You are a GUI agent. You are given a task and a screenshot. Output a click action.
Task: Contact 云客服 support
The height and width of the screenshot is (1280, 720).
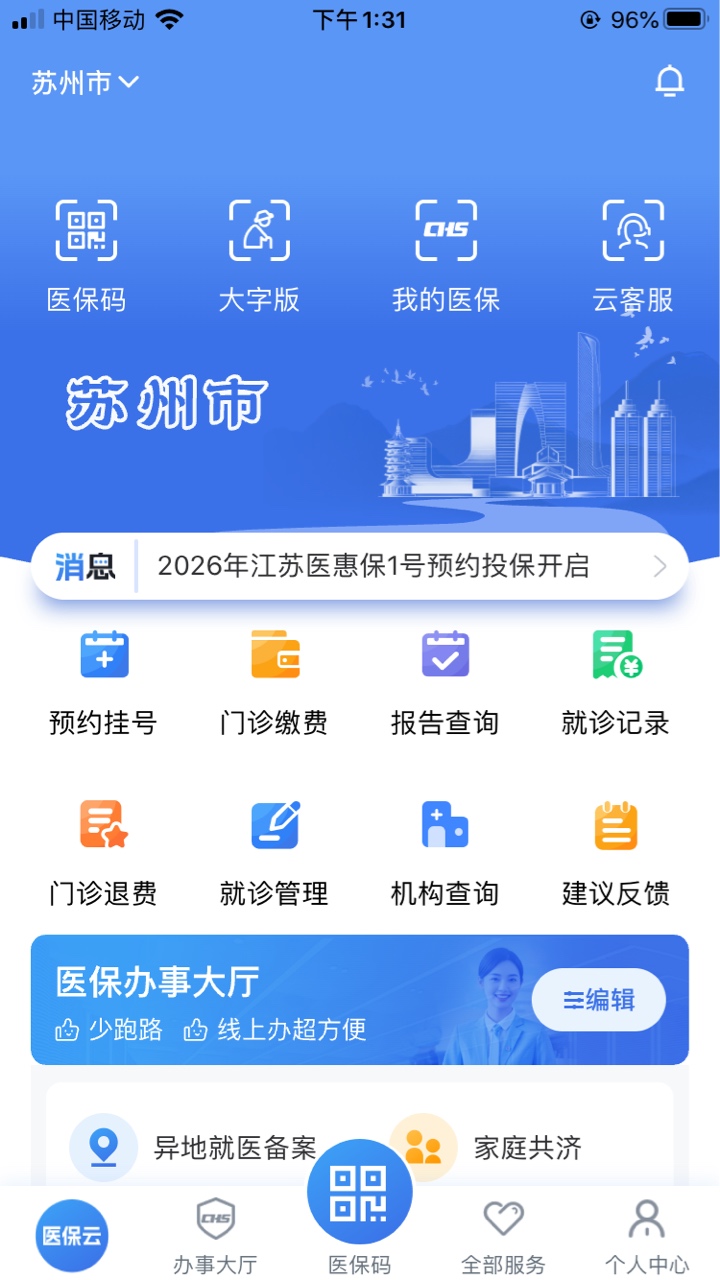click(x=633, y=256)
